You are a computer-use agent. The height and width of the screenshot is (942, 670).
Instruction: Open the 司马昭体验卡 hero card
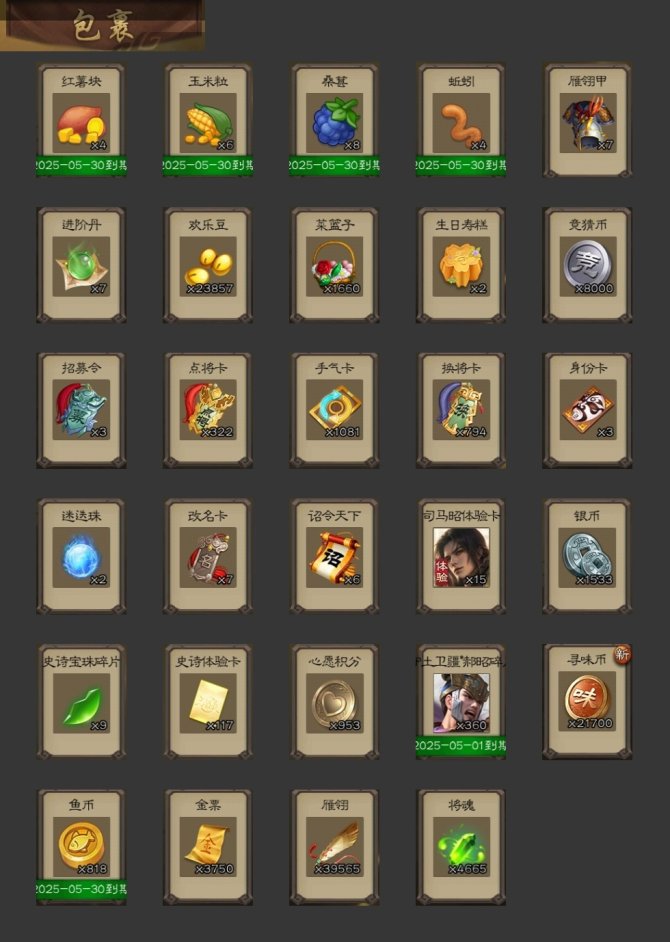click(x=461, y=556)
